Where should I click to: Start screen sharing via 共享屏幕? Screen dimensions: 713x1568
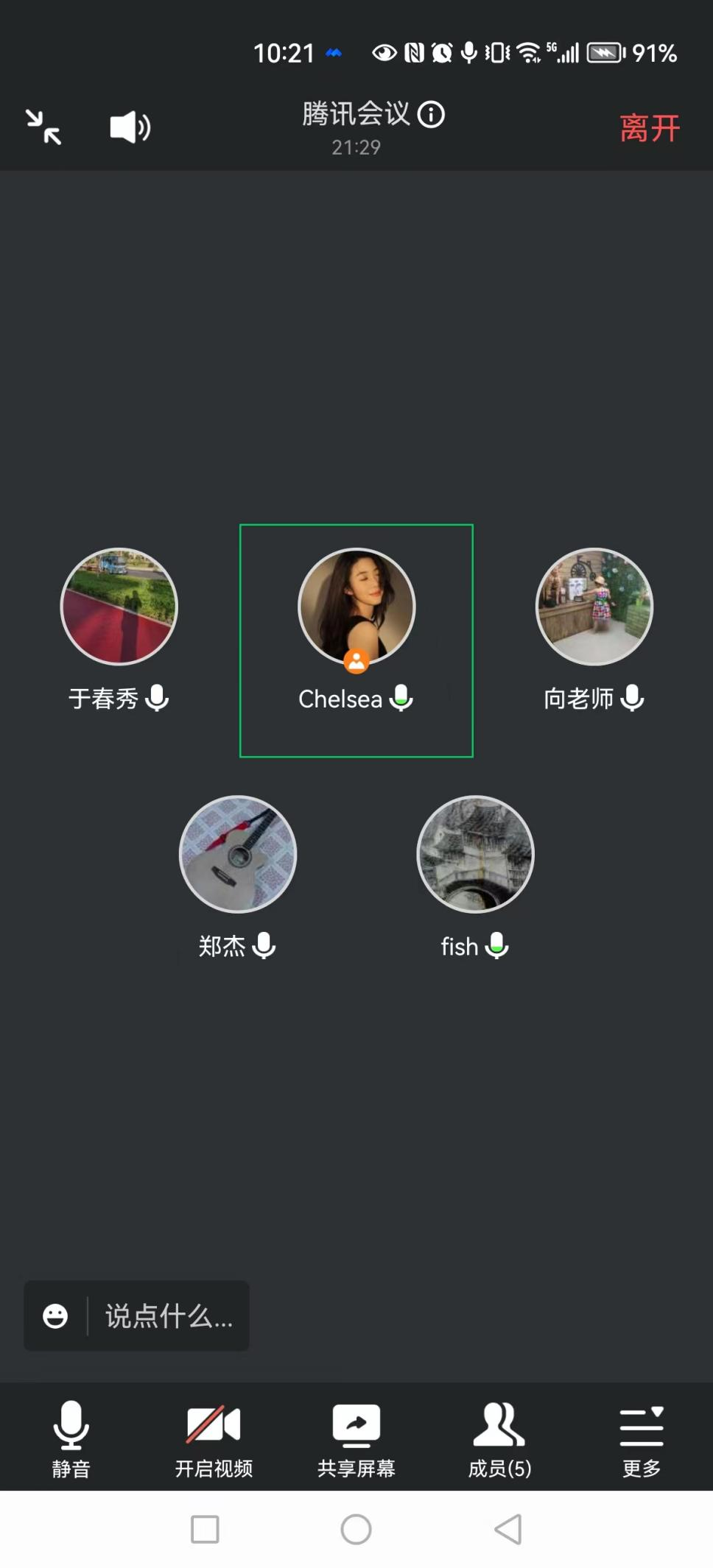pyautogui.click(x=356, y=1438)
